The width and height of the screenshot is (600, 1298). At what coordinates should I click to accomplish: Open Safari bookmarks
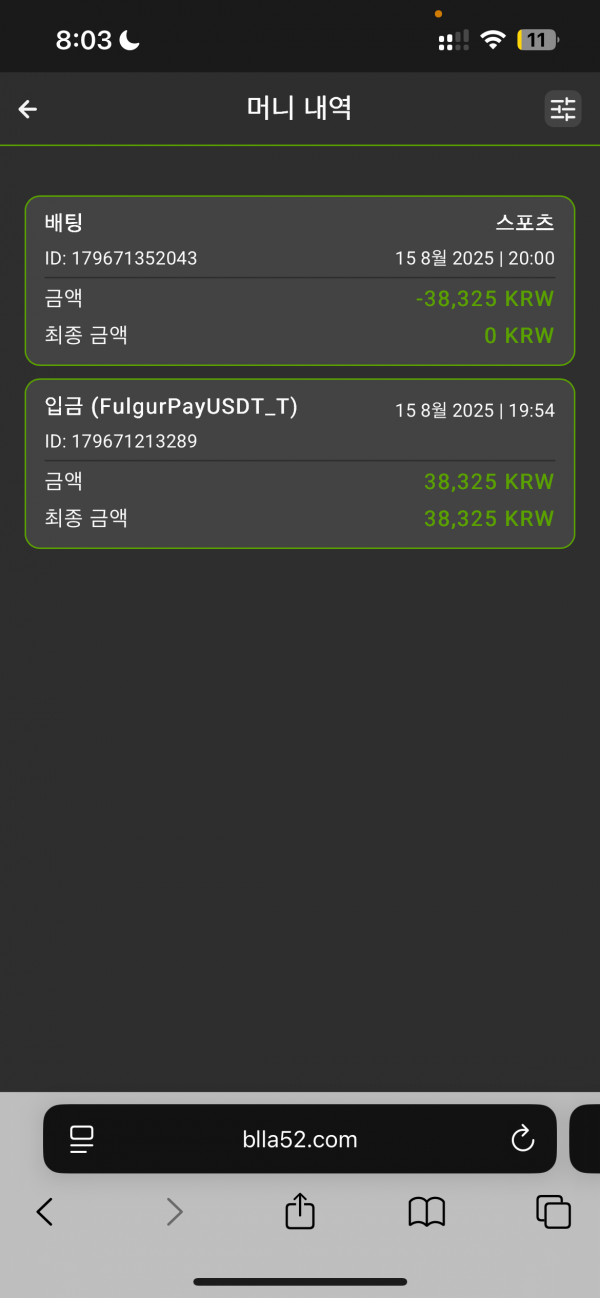click(x=427, y=1212)
